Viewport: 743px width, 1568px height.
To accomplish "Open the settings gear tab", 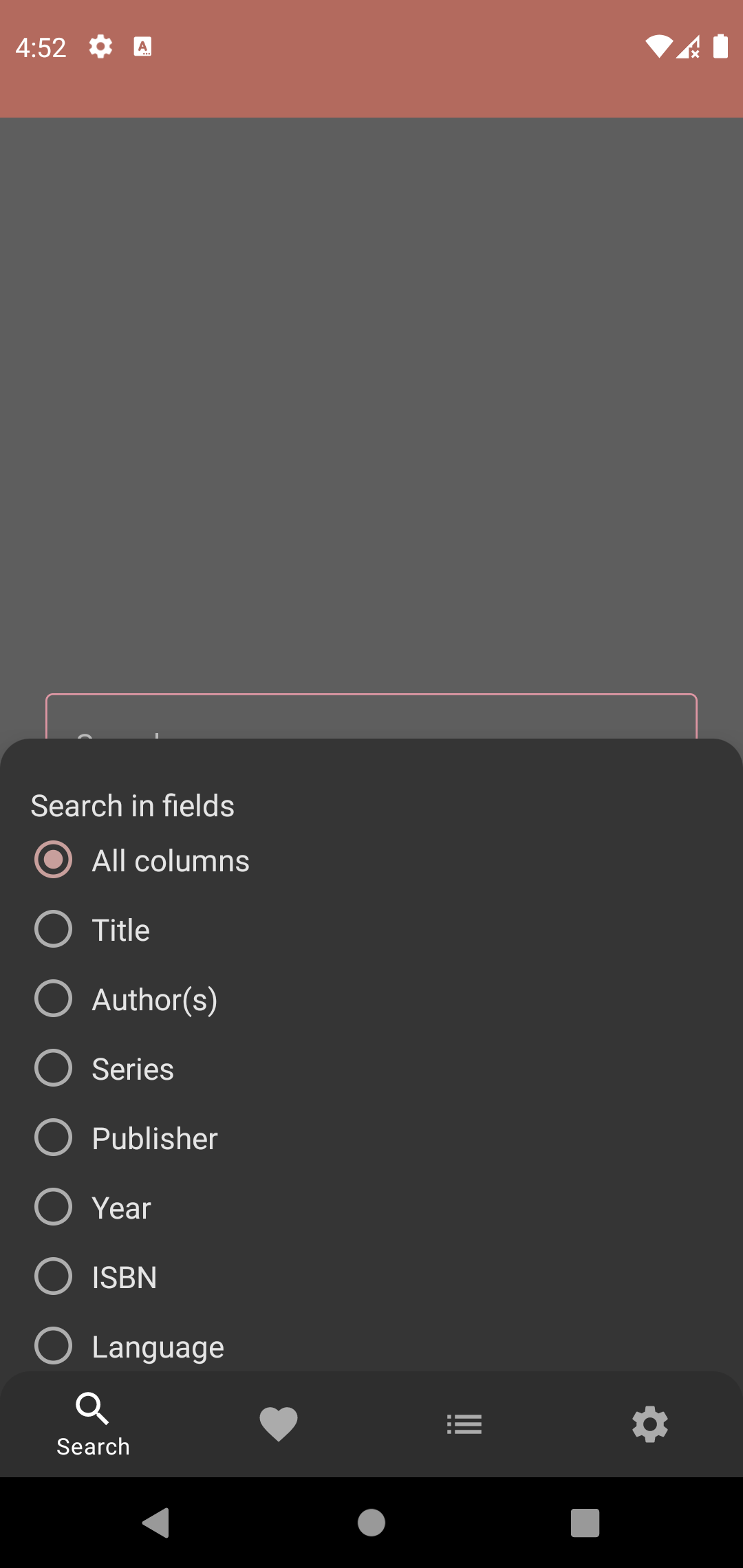I will [x=650, y=1424].
